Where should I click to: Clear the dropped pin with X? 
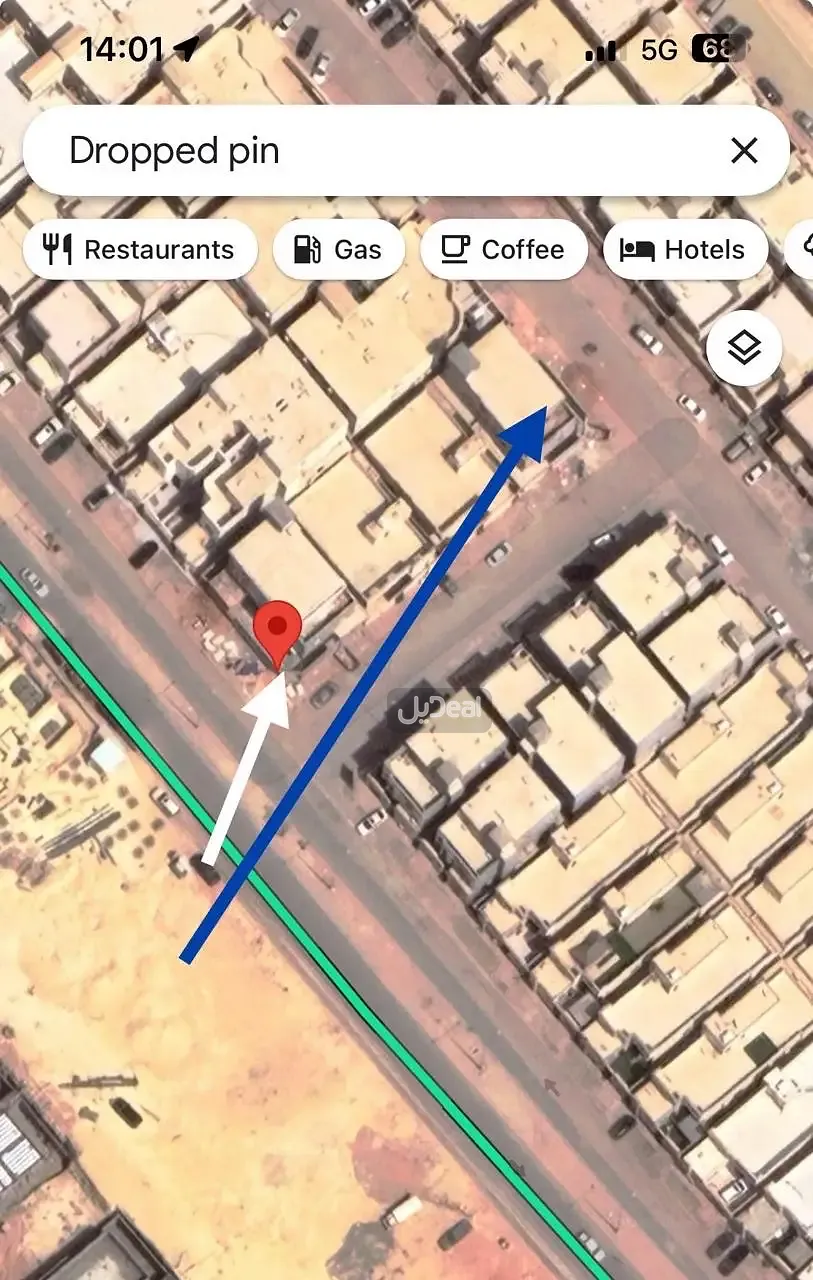pyautogui.click(x=744, y=151)
